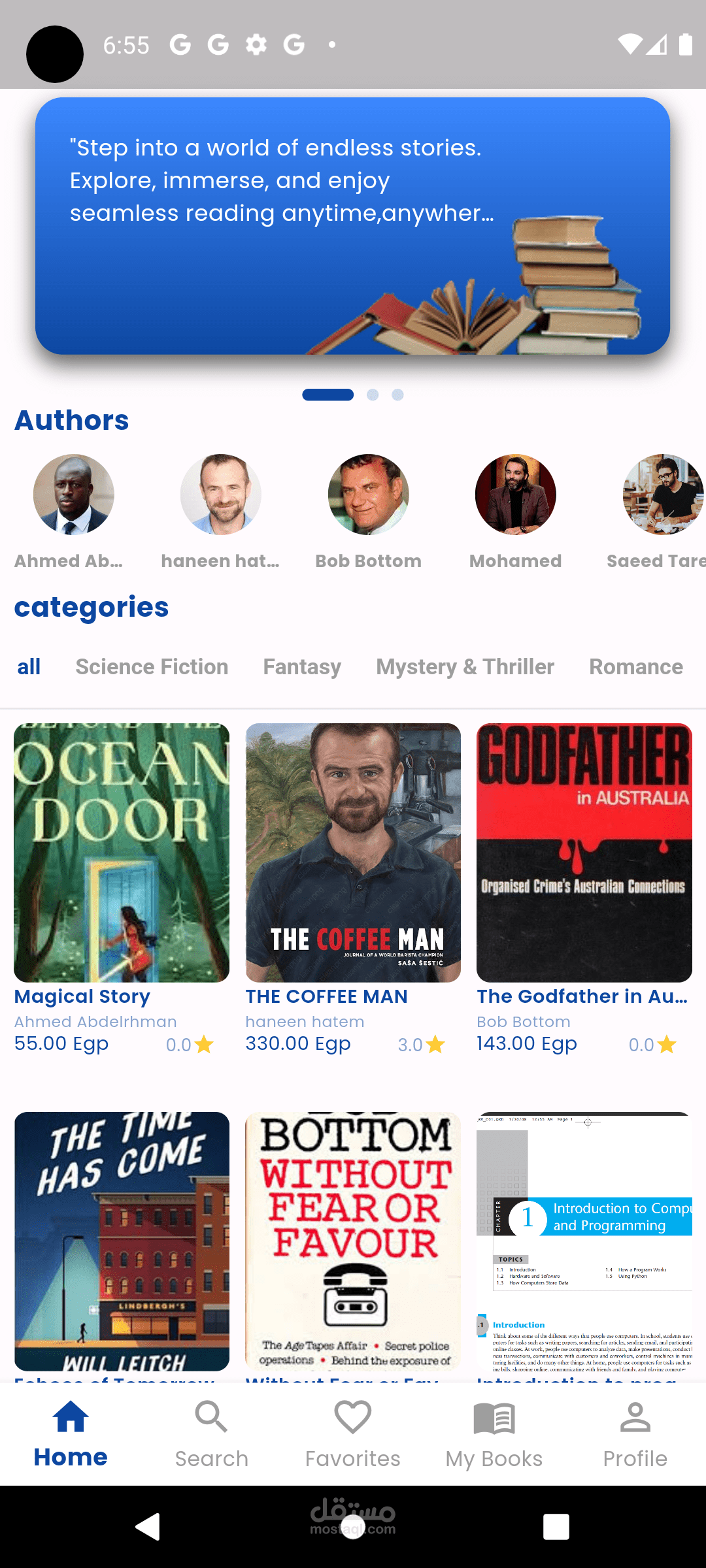Select the Science Fiction category

pyautogui.click(x=152, y=666)
